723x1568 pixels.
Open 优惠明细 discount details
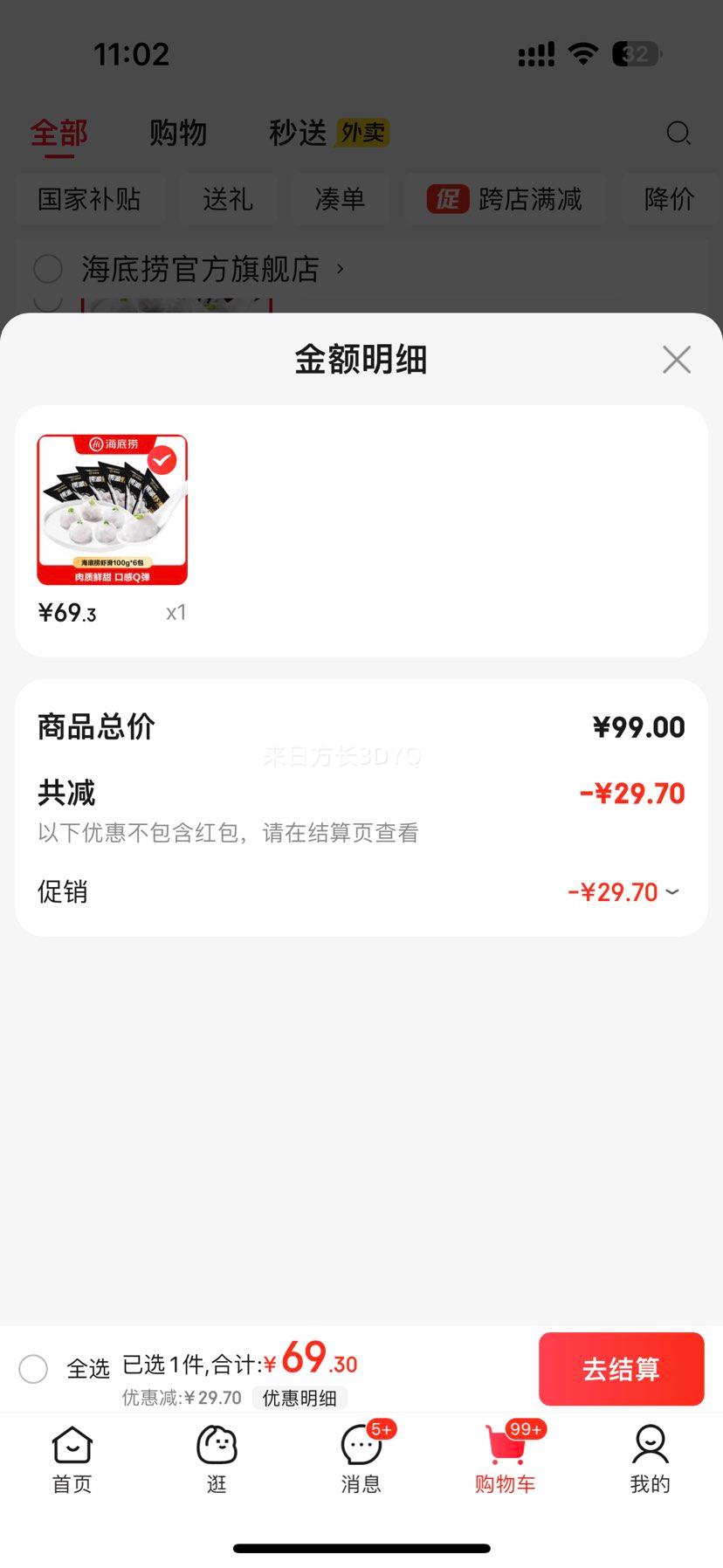click(300, 1398)
